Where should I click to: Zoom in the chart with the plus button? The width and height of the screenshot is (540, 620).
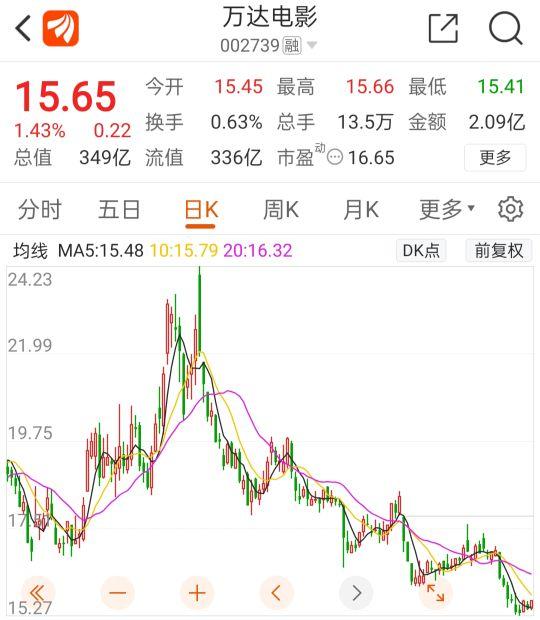pyautogui.click(x=197, y=593)
